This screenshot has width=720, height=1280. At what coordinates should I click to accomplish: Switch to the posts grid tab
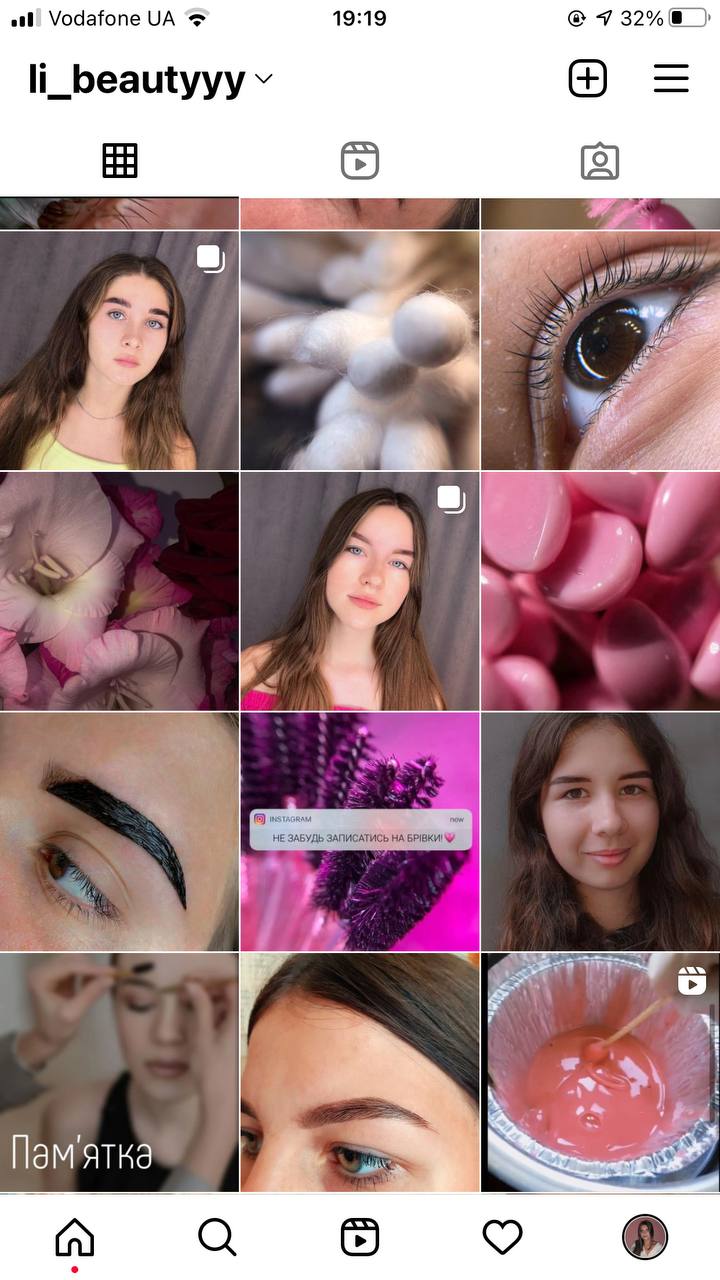pos(120,161)
